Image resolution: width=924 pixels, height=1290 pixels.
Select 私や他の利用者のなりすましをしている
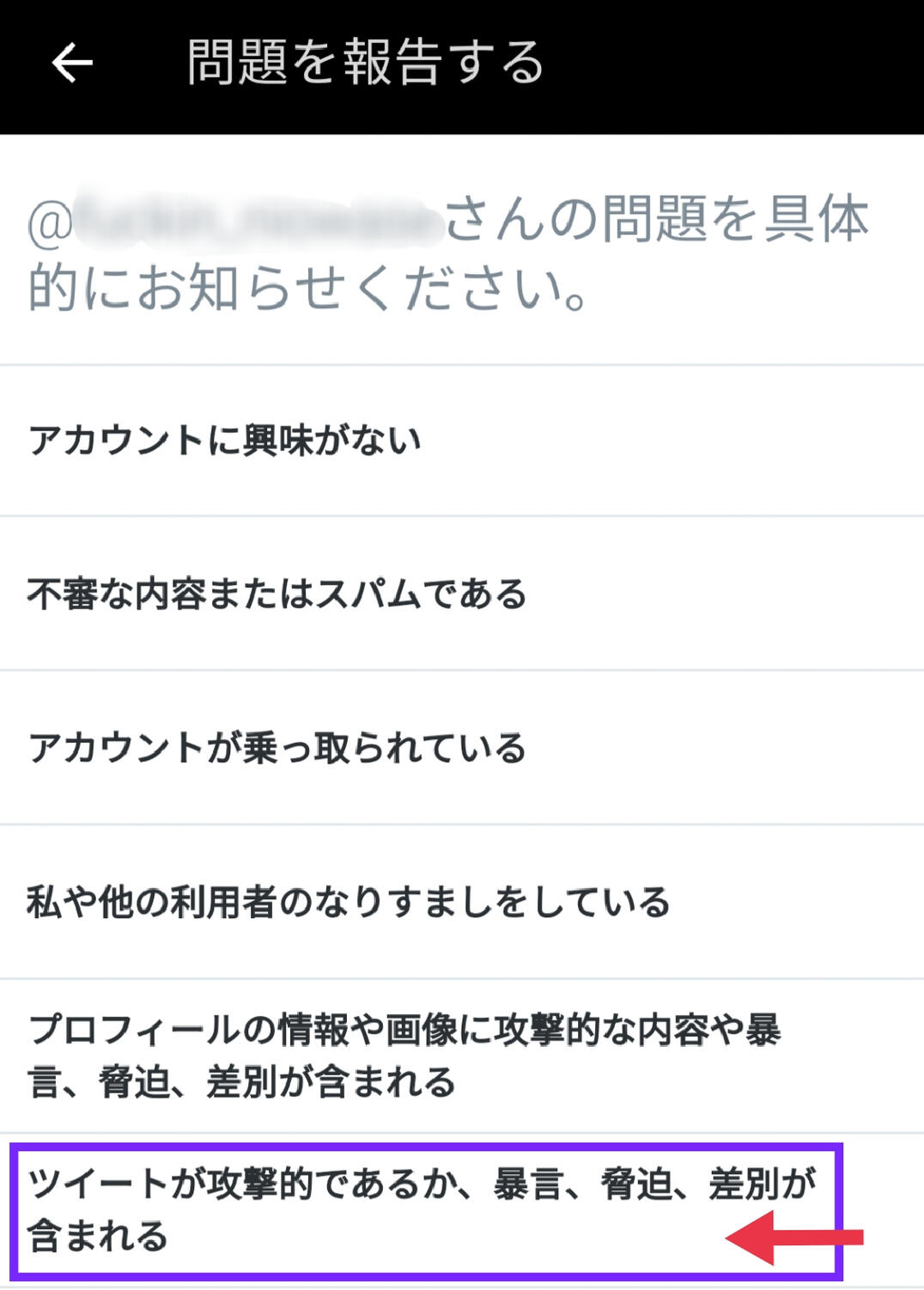click(x=348, y=902)
